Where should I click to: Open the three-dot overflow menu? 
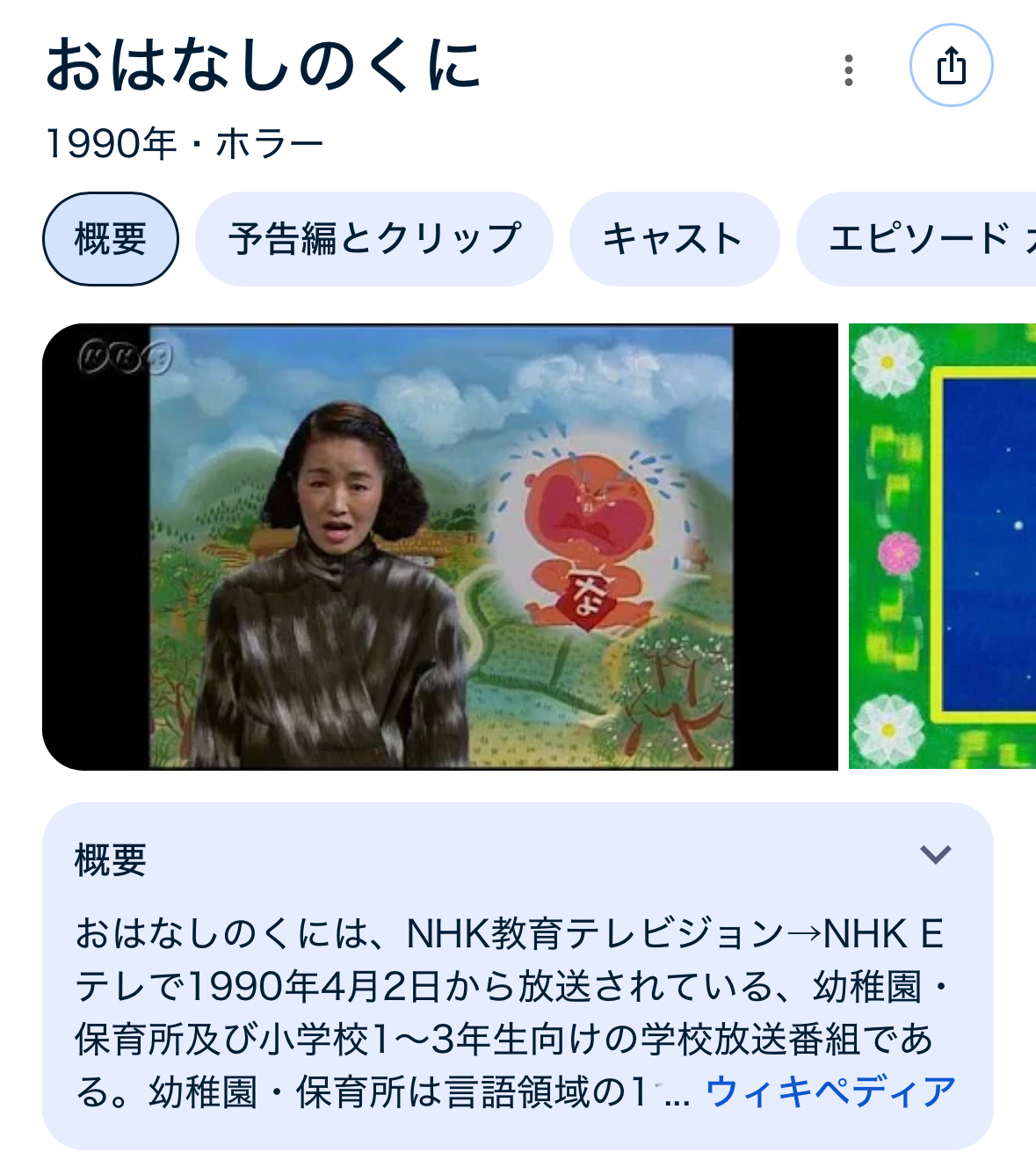pos(848,69)
